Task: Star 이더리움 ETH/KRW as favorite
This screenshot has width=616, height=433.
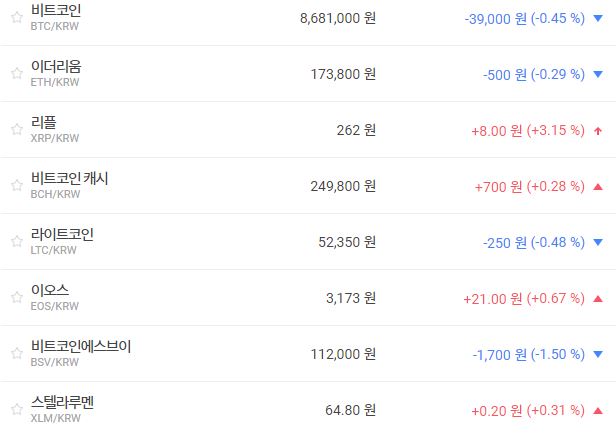Action: tap(16, 74)
